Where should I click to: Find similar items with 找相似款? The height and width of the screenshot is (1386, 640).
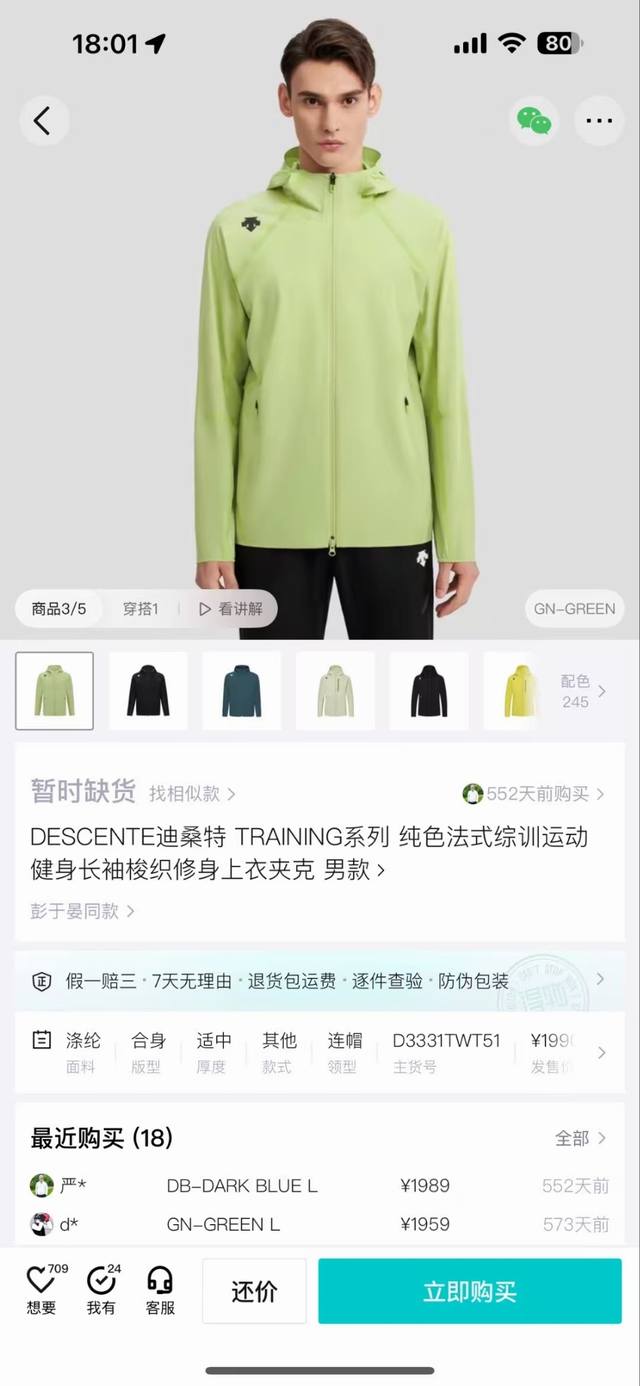coord(192,794)
